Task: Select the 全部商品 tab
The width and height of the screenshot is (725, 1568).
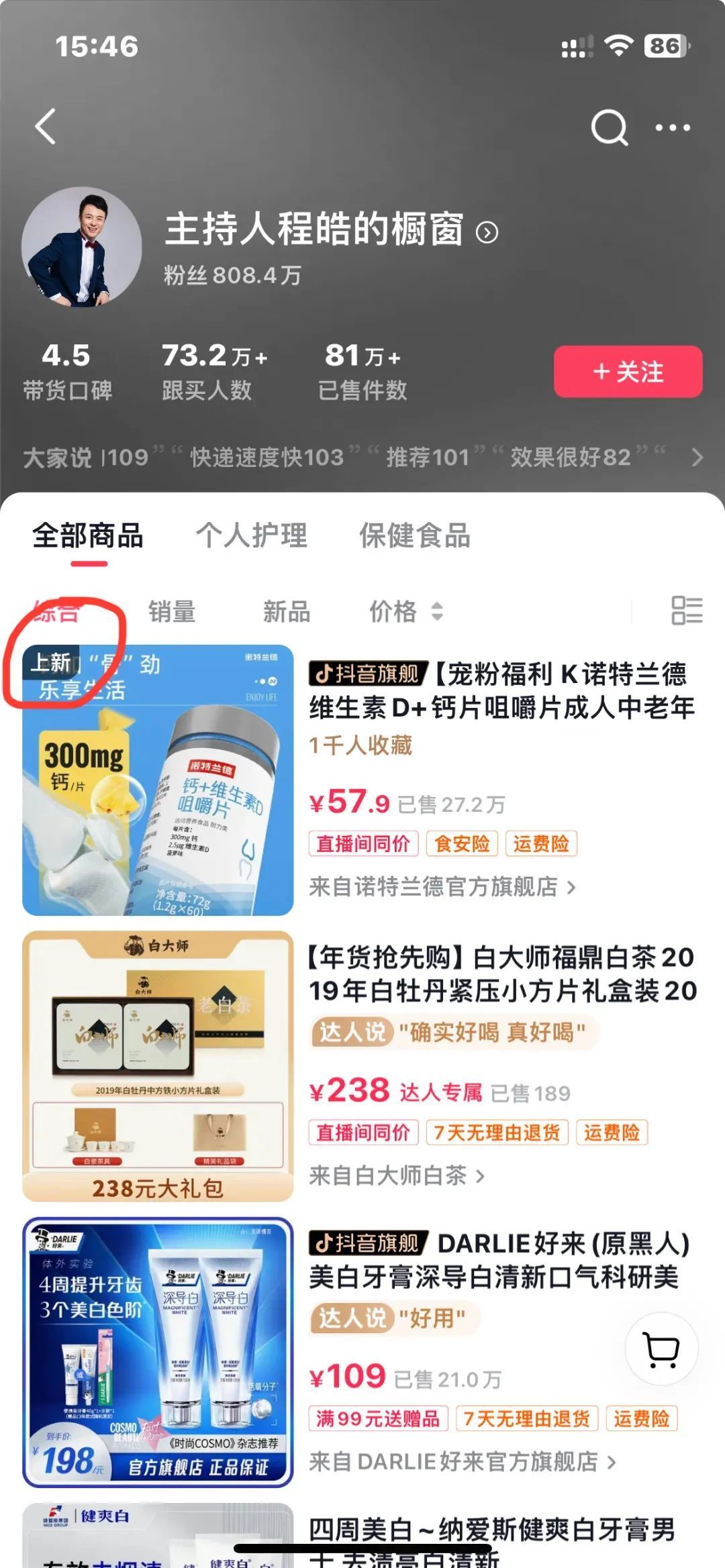Action: [x=88, y=535]
